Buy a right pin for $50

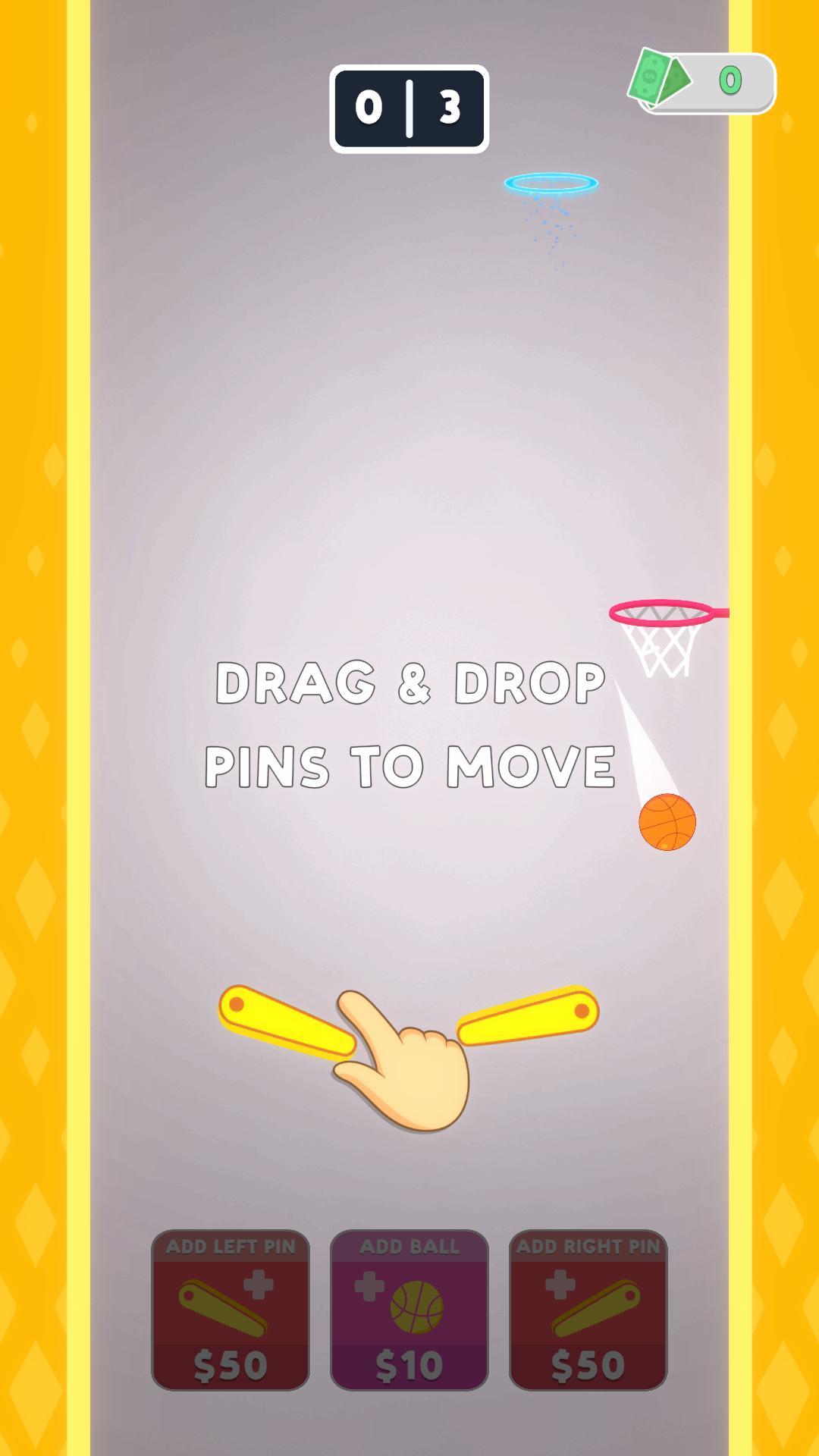pos(588,1310)
